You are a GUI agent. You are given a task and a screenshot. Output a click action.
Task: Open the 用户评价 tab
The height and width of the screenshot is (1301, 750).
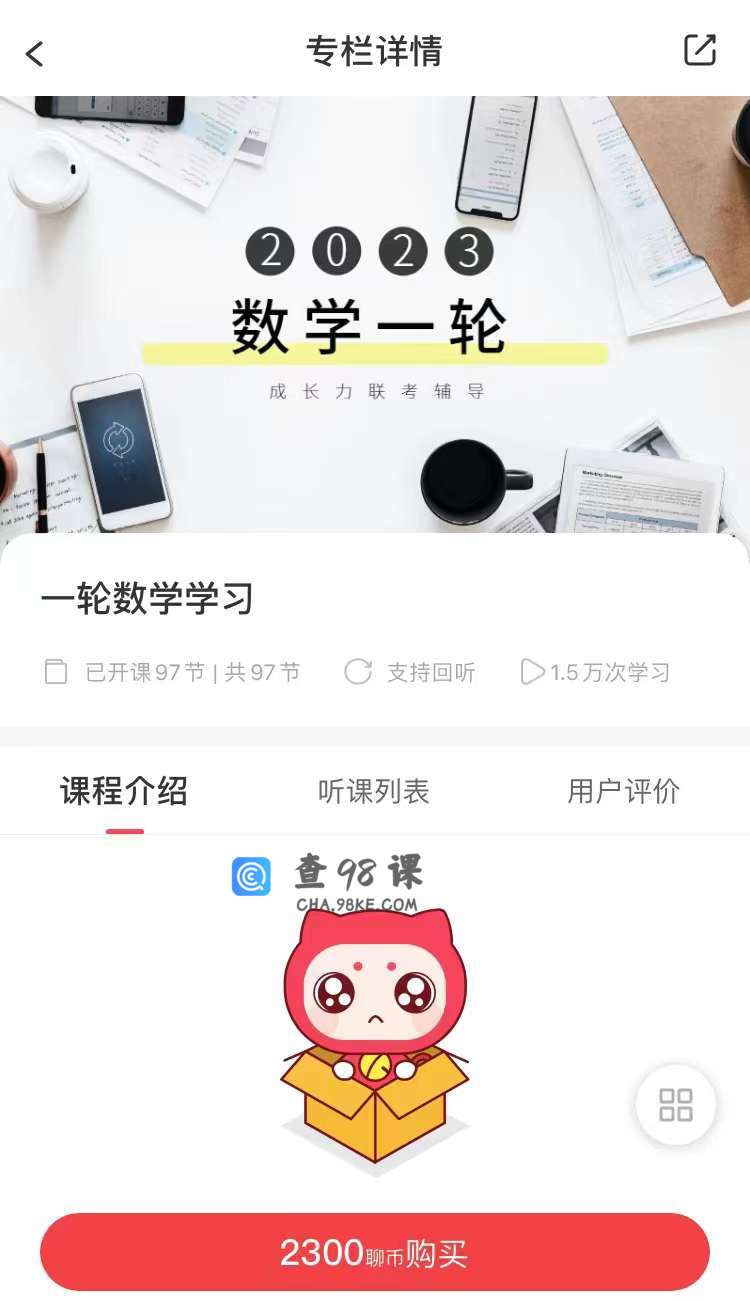[x=624, y=792]
